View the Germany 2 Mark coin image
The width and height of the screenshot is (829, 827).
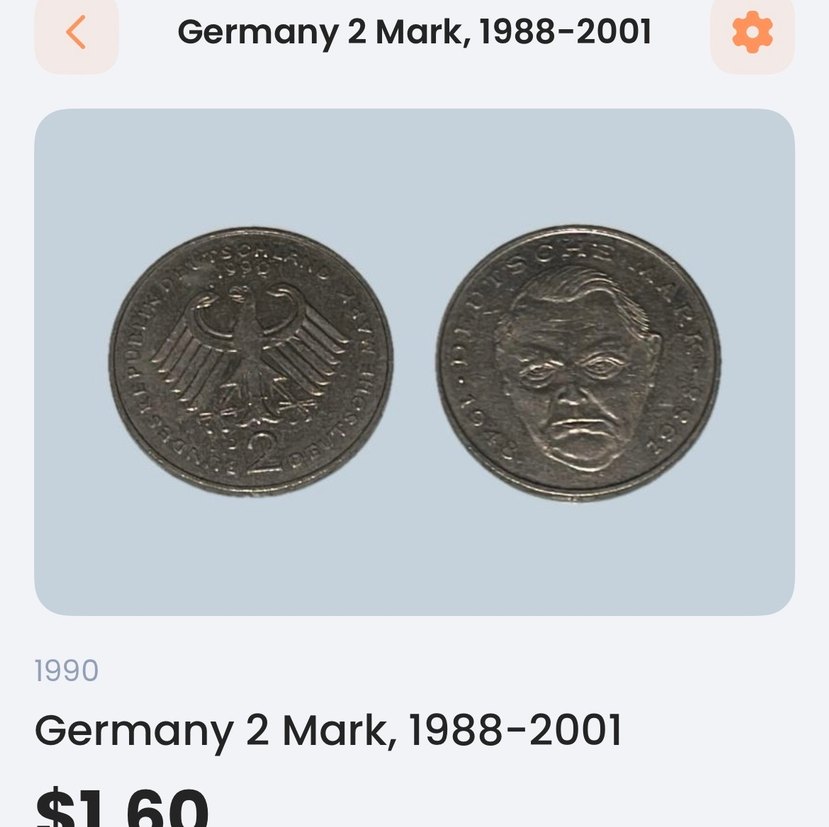click(414, 361)
